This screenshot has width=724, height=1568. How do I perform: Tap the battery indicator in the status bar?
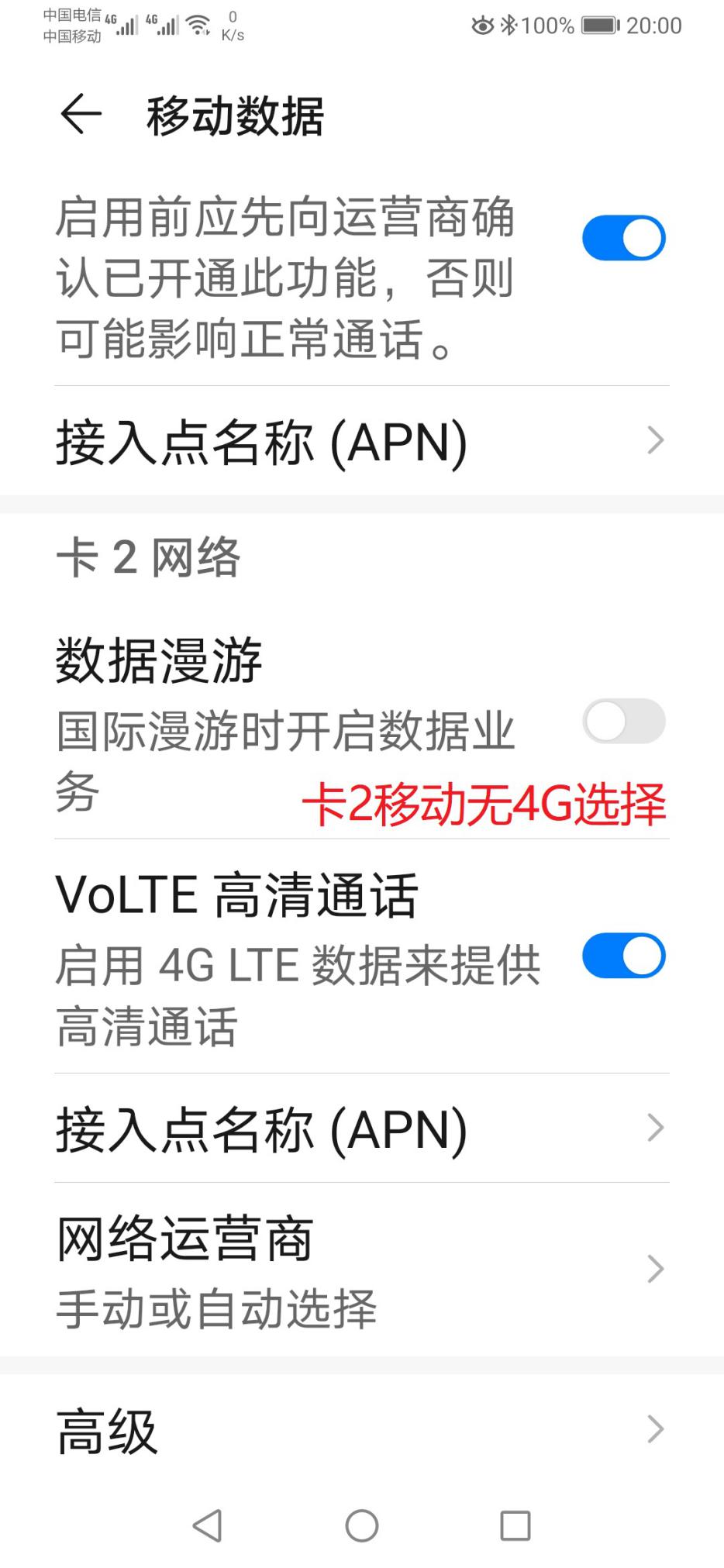tap(597, 24)
